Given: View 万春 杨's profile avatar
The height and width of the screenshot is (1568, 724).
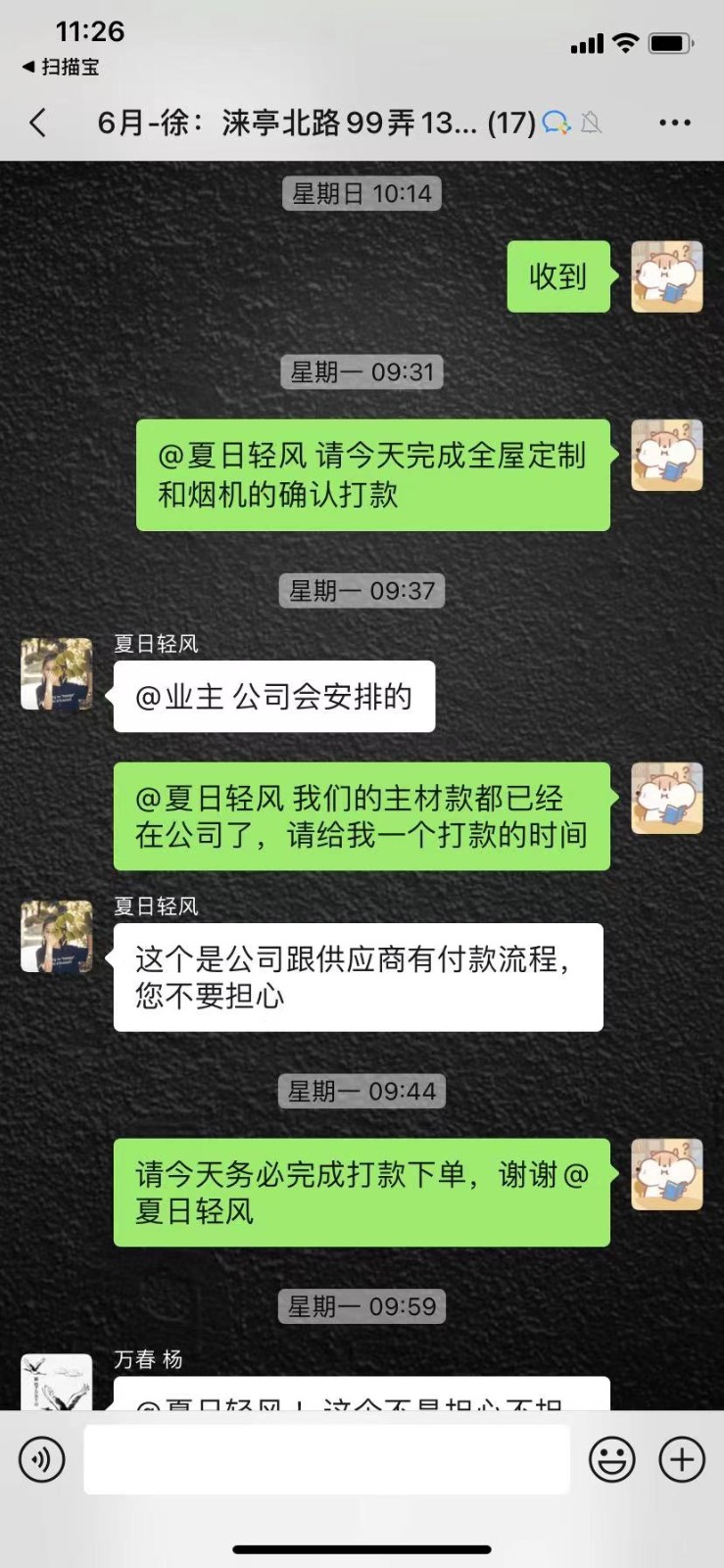Looking at the screenshot, I should (x=57, y=1382).
